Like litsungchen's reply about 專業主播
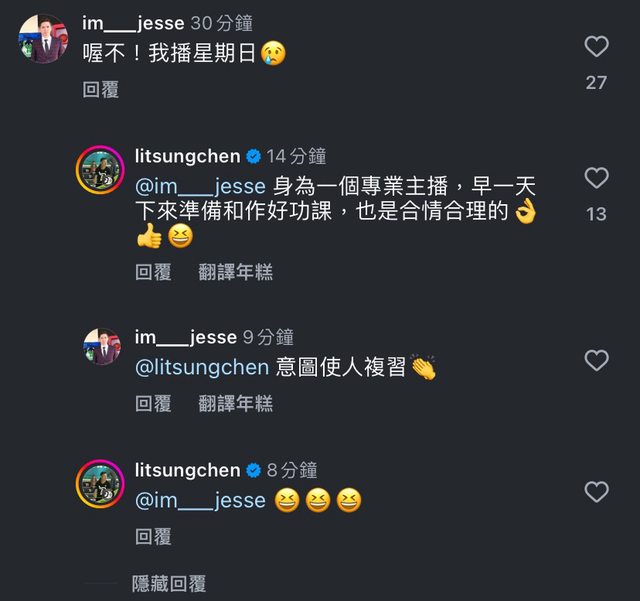Screen dimensions: 640x601 pos(596,178)
